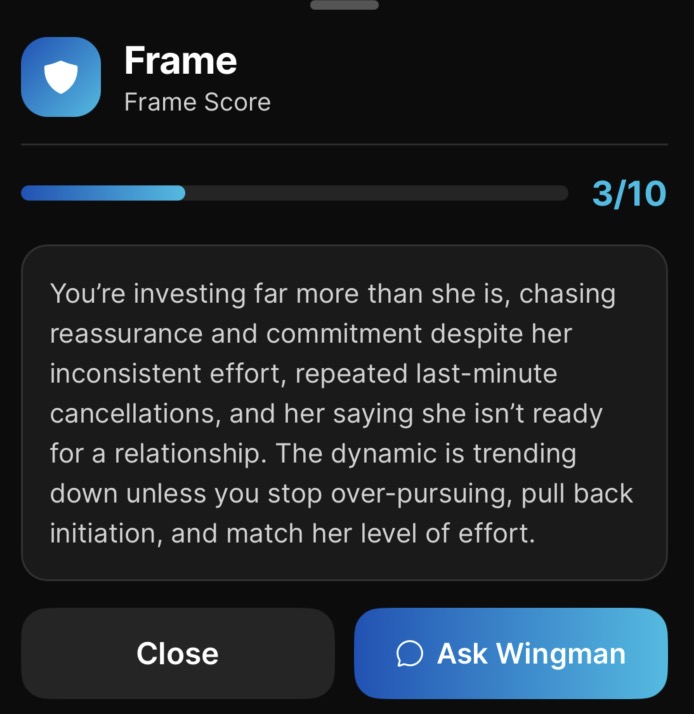Ask Wingman about this score
Screen dimensions: 694x714
coord(510,653)
